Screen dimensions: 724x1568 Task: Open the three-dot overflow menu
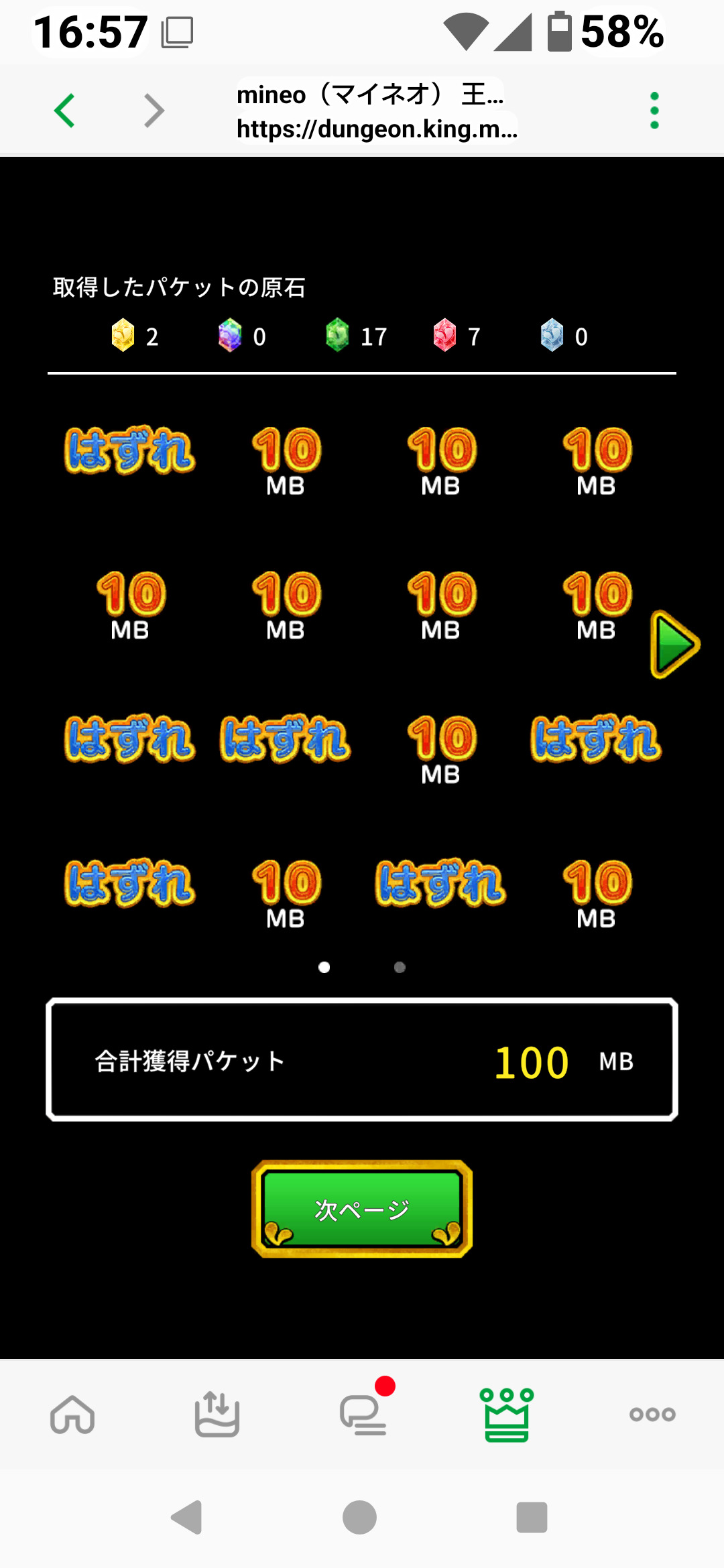tap(654, 111)
